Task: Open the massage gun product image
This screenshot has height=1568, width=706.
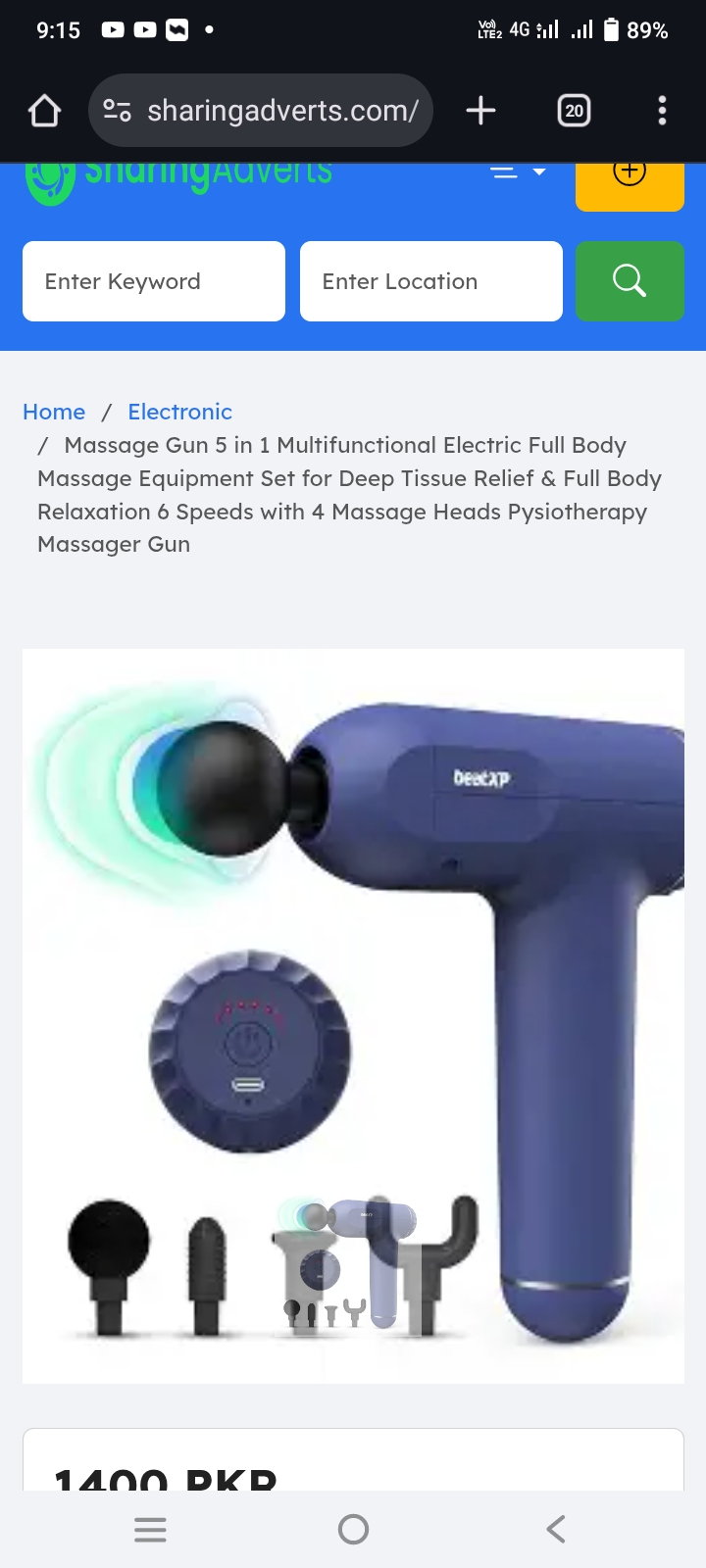Action: point(353,1015)
